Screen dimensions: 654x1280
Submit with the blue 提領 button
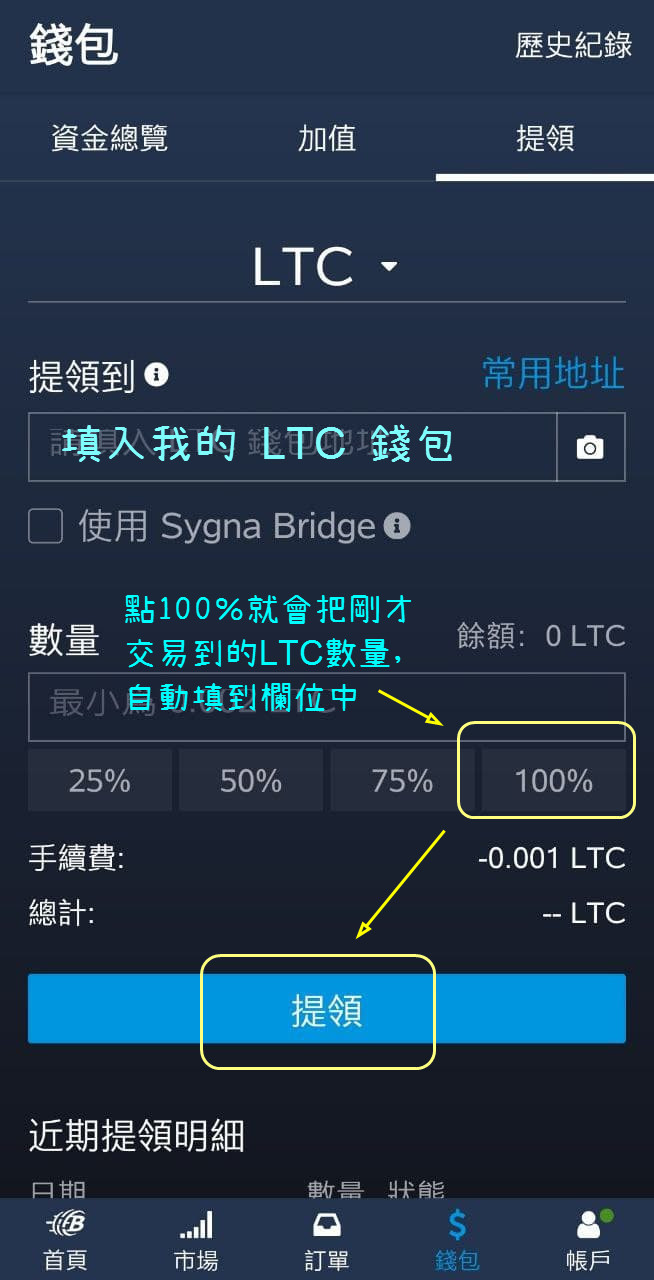(326, 1009)
